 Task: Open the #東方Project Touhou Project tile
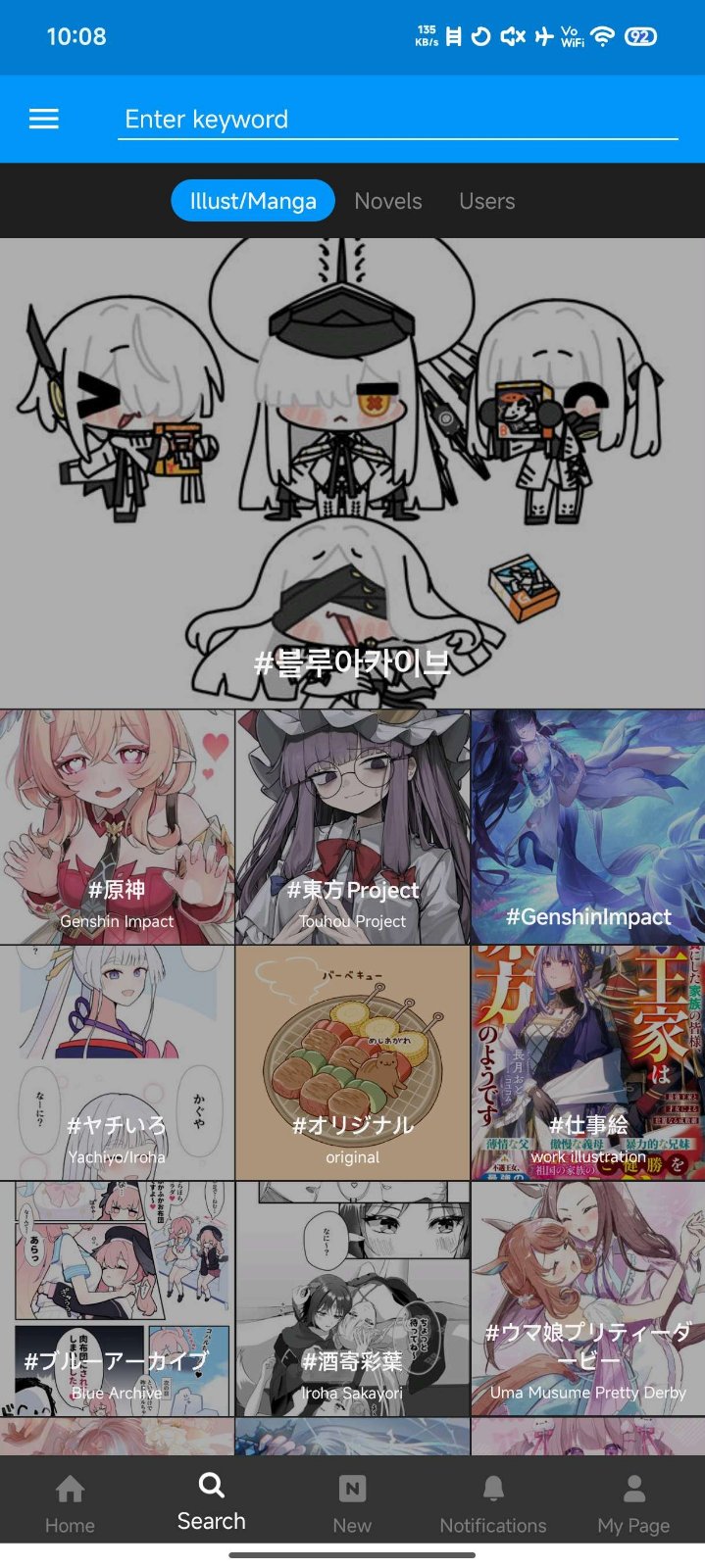pos(353,827)
